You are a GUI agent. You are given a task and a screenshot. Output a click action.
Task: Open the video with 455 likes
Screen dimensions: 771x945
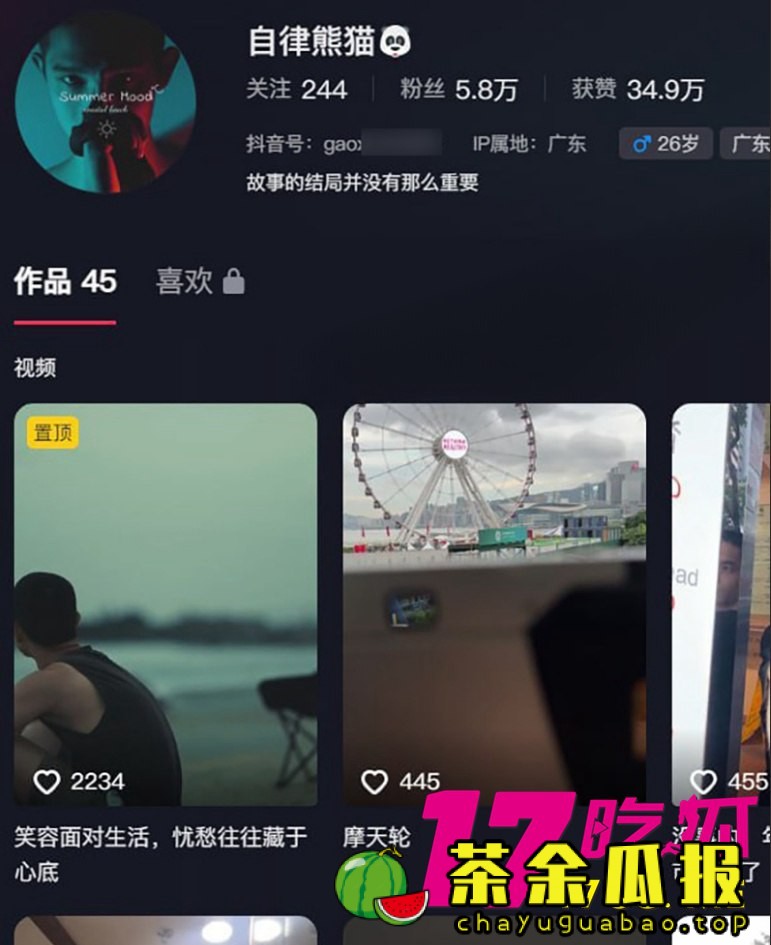click(722, 604)
